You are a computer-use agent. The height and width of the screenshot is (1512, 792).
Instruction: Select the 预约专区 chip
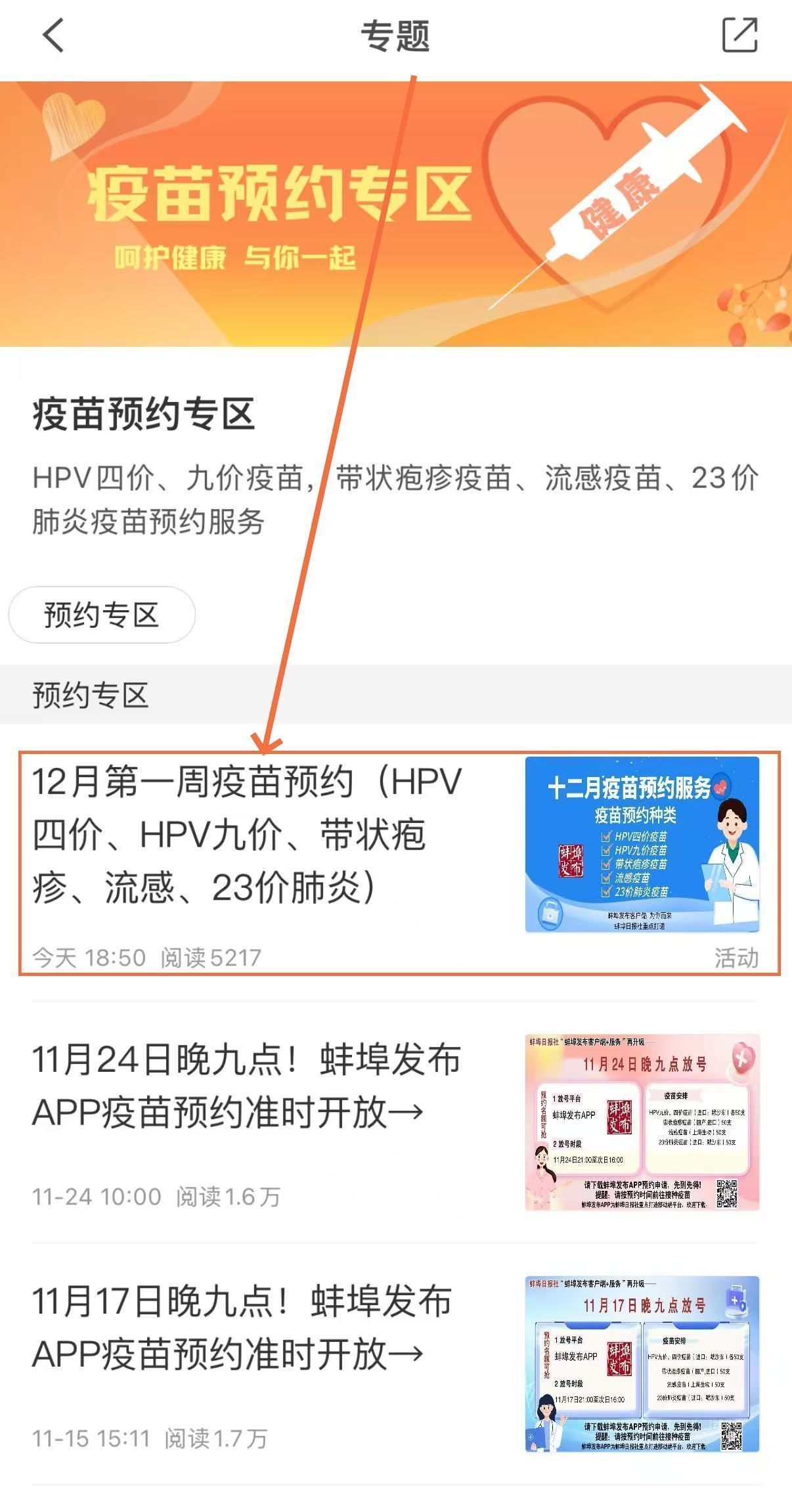pos(102,615)
